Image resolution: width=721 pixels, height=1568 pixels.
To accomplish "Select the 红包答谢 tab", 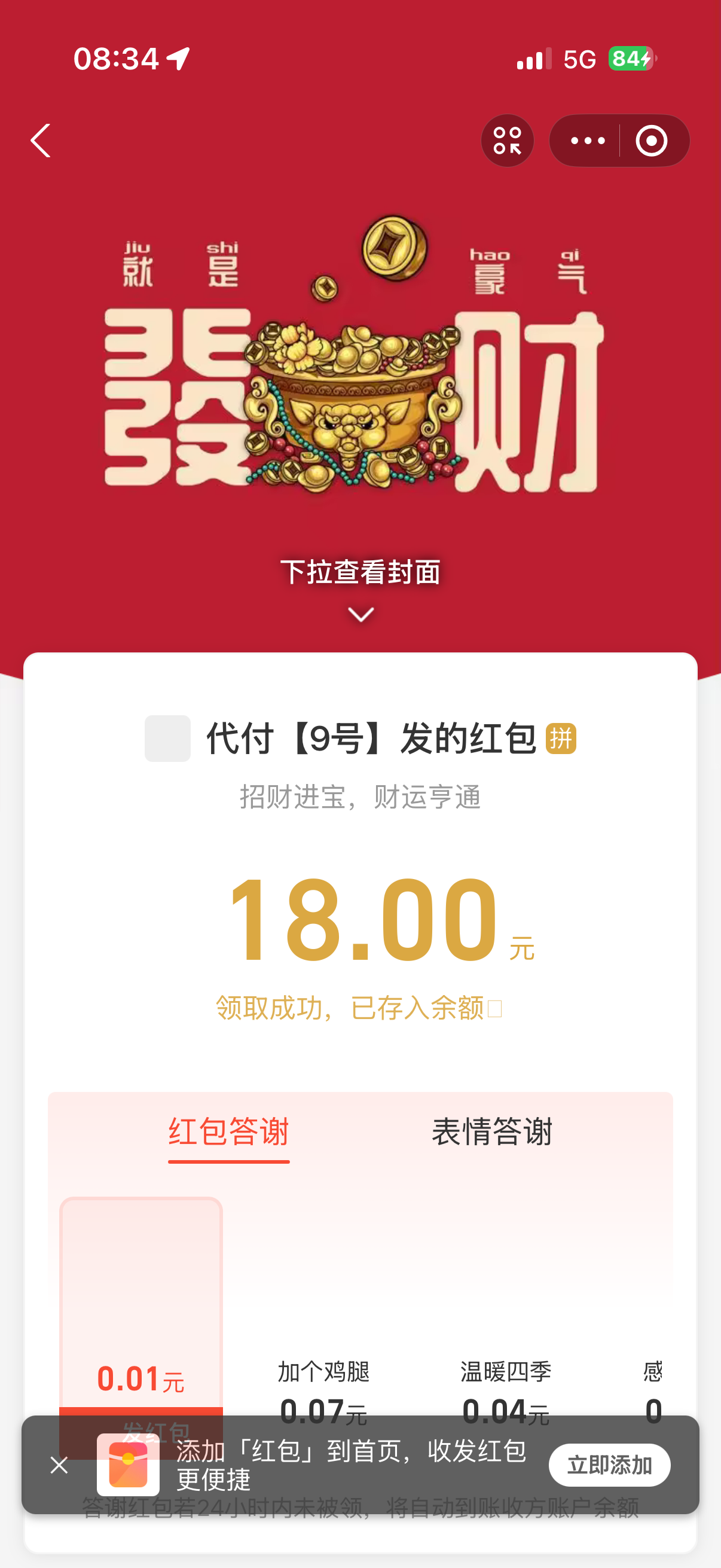I will point(228,1133).
